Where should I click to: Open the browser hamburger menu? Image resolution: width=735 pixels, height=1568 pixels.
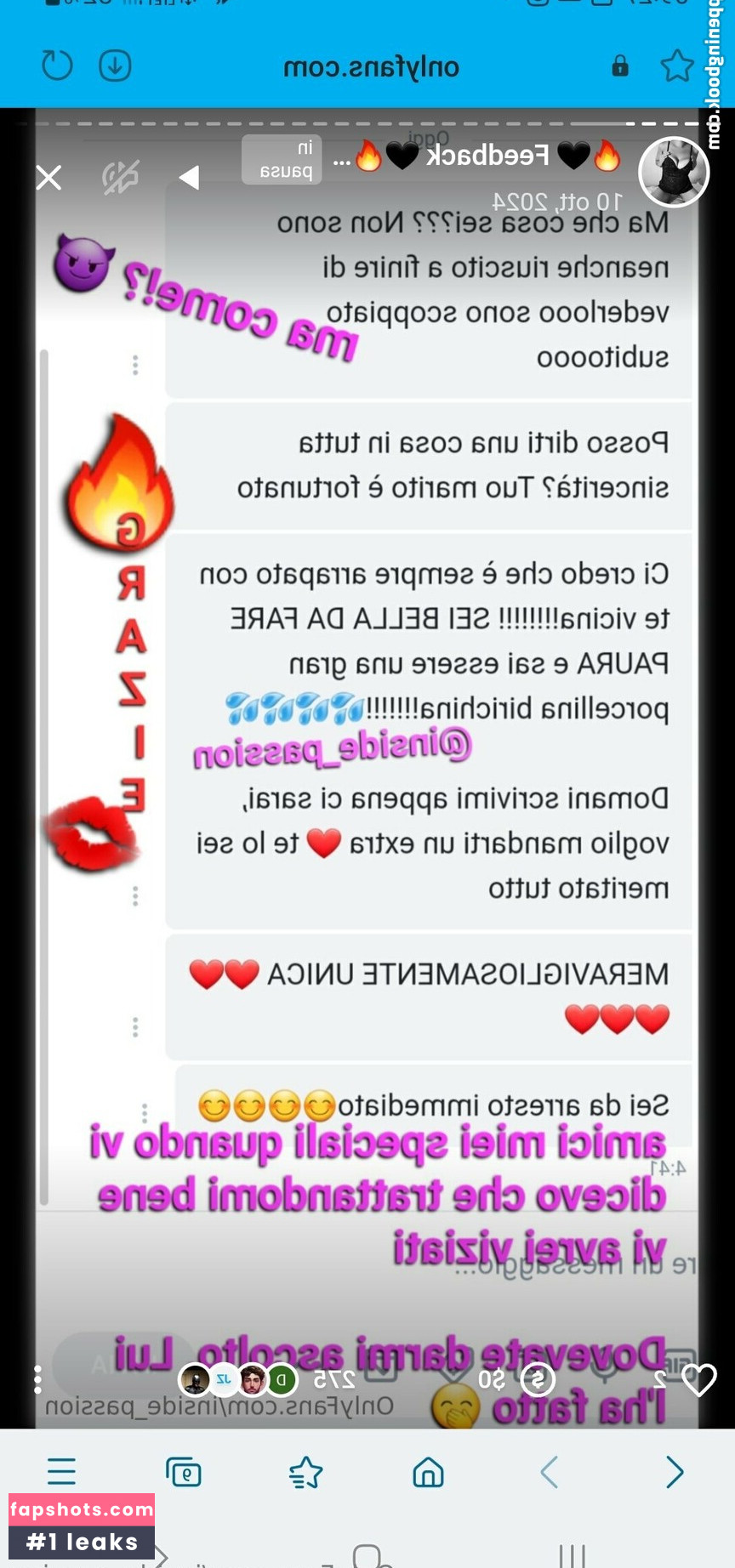click(61, 1472)
